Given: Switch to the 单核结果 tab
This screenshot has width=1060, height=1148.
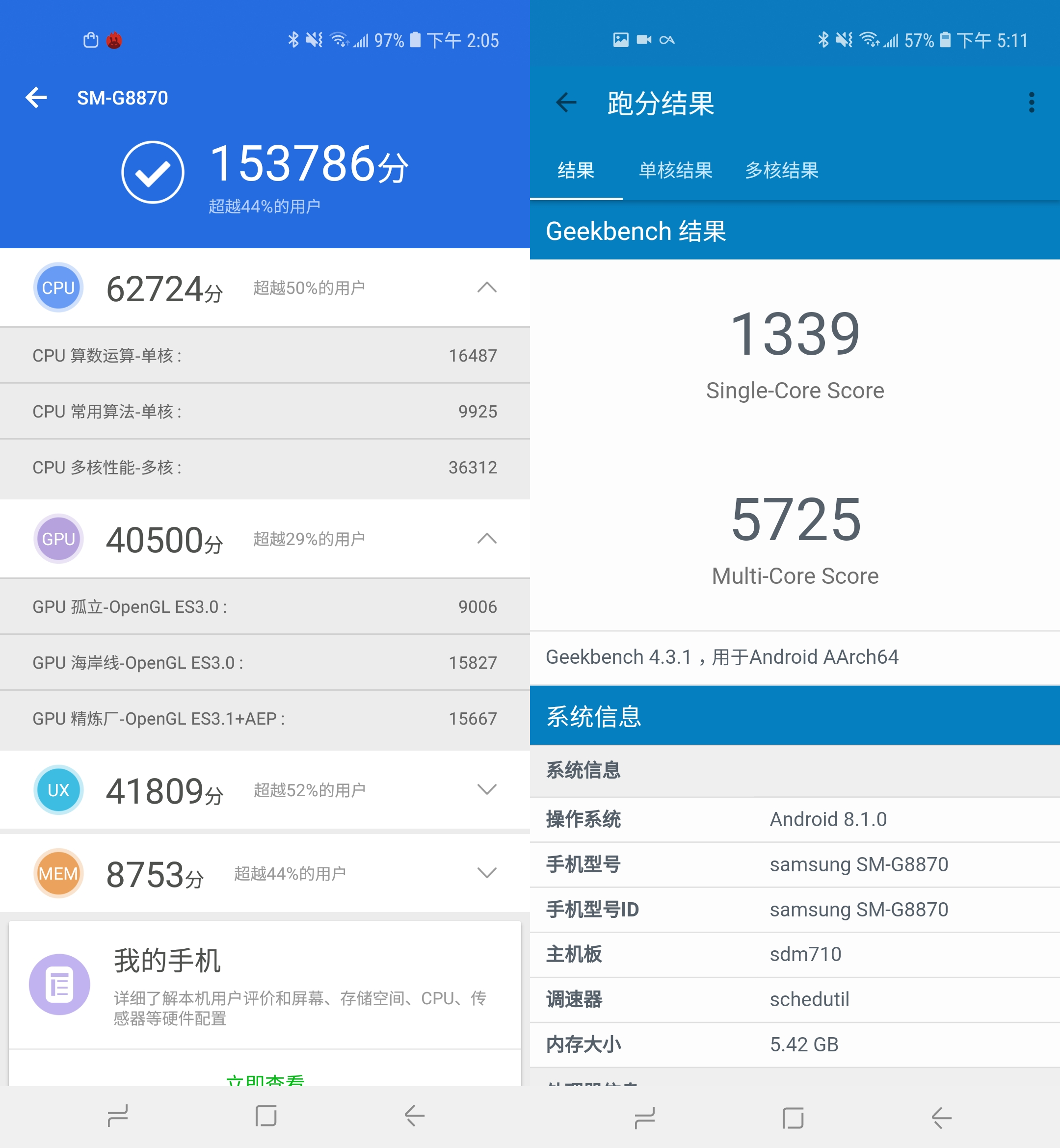Looking at the screenshot, I should pos(675,170).
